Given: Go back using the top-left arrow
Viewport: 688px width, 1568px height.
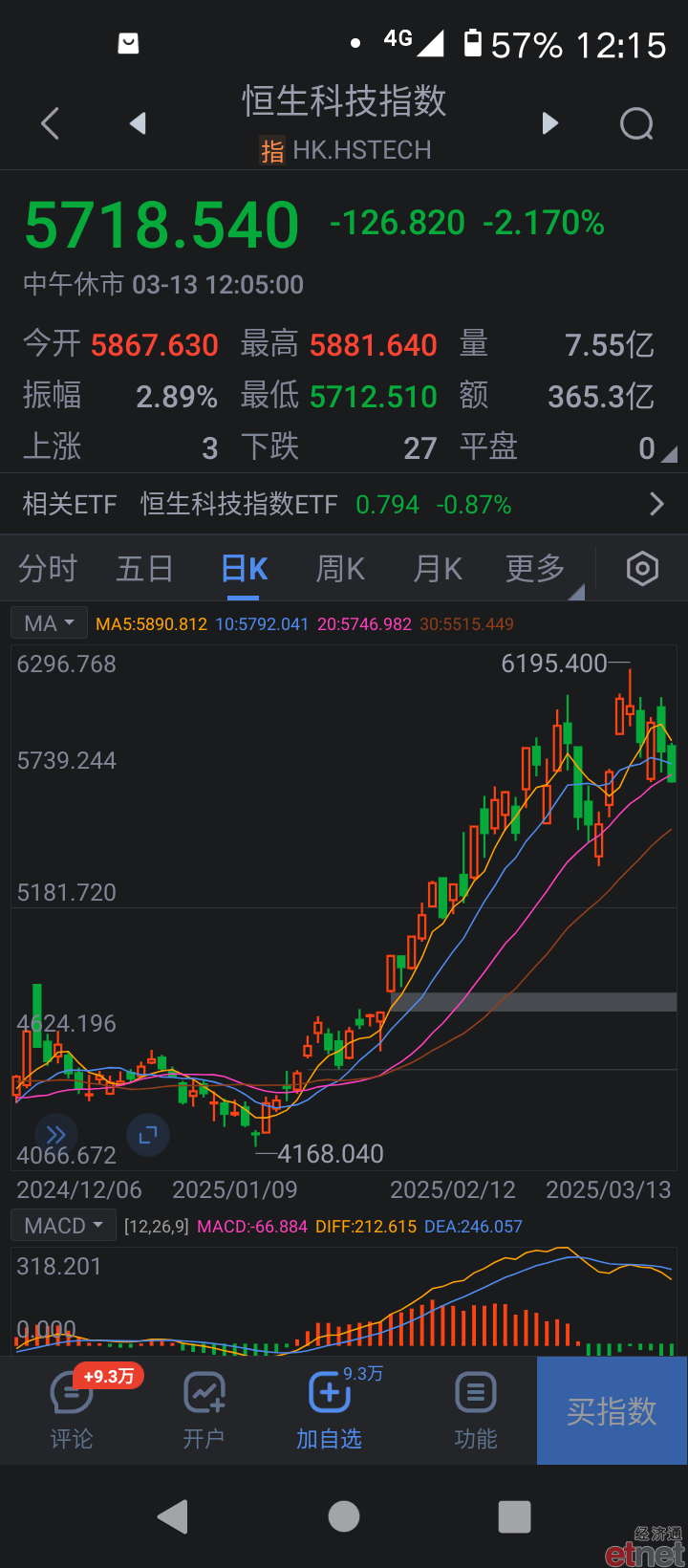Looking at the screenshot, I should click(x=51, y=123).
